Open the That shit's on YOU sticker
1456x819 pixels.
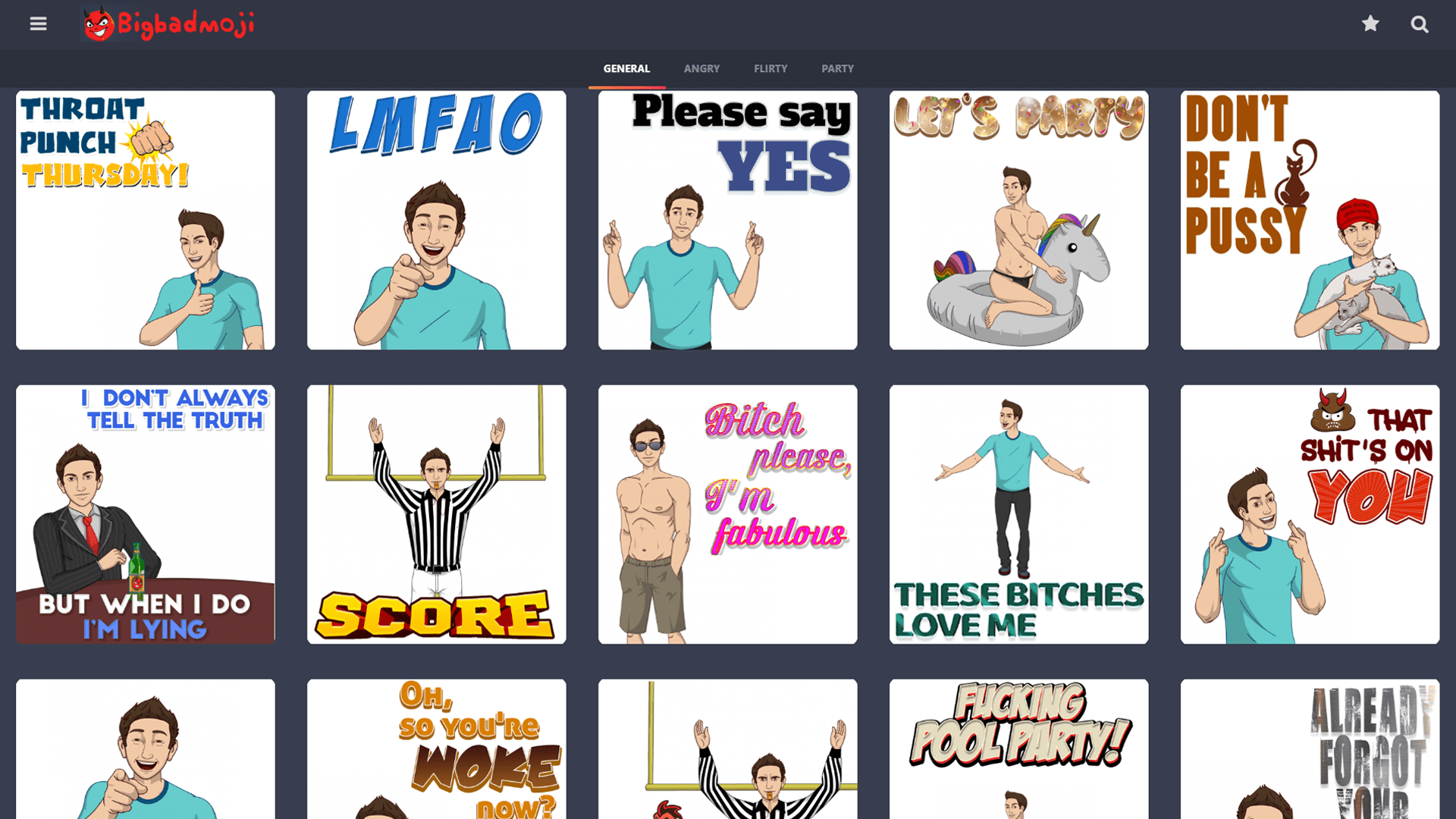point(1310,514)
